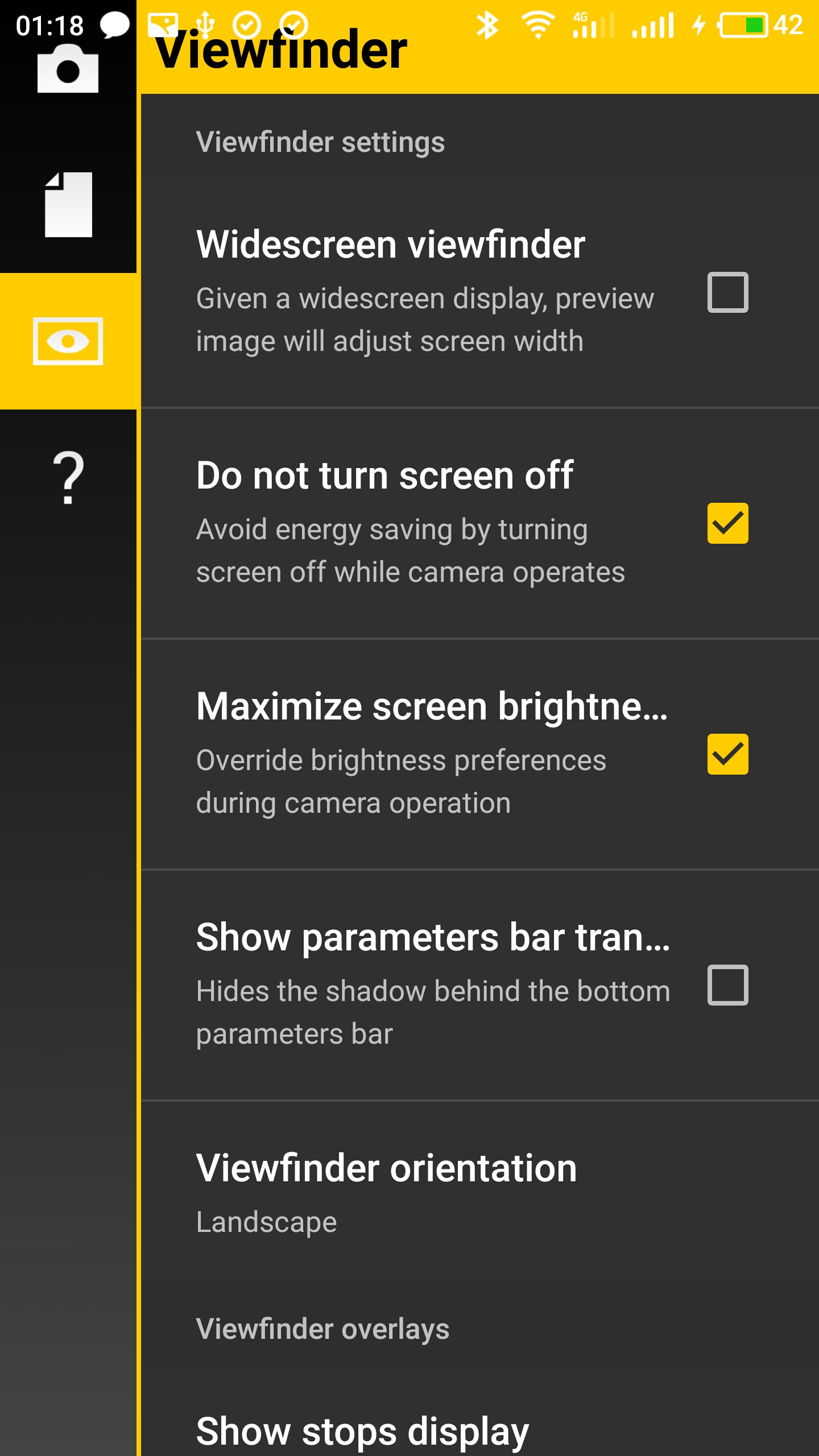Open the help question mark tab
This screenshot has height=1456, width=819.
click(x=68, y=478)
